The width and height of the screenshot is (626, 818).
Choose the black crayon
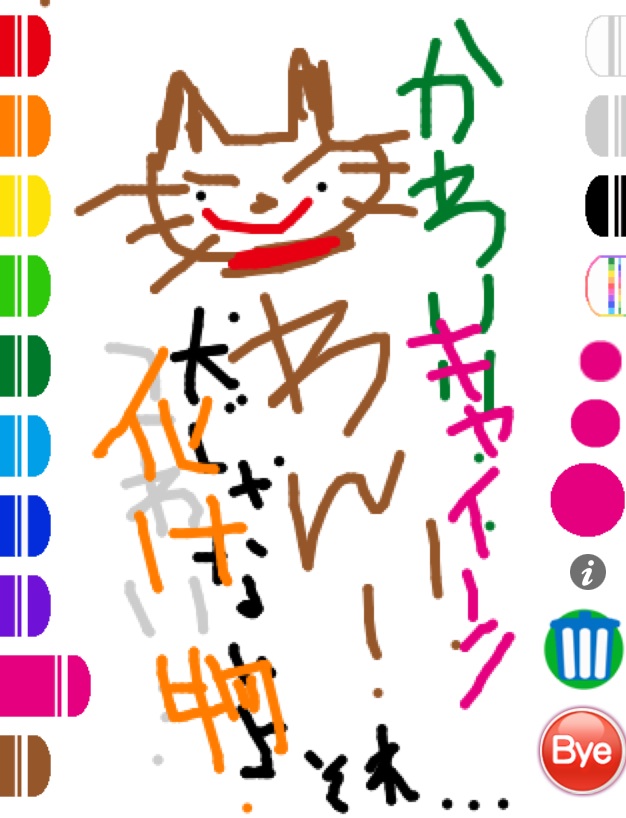[606, 206]
